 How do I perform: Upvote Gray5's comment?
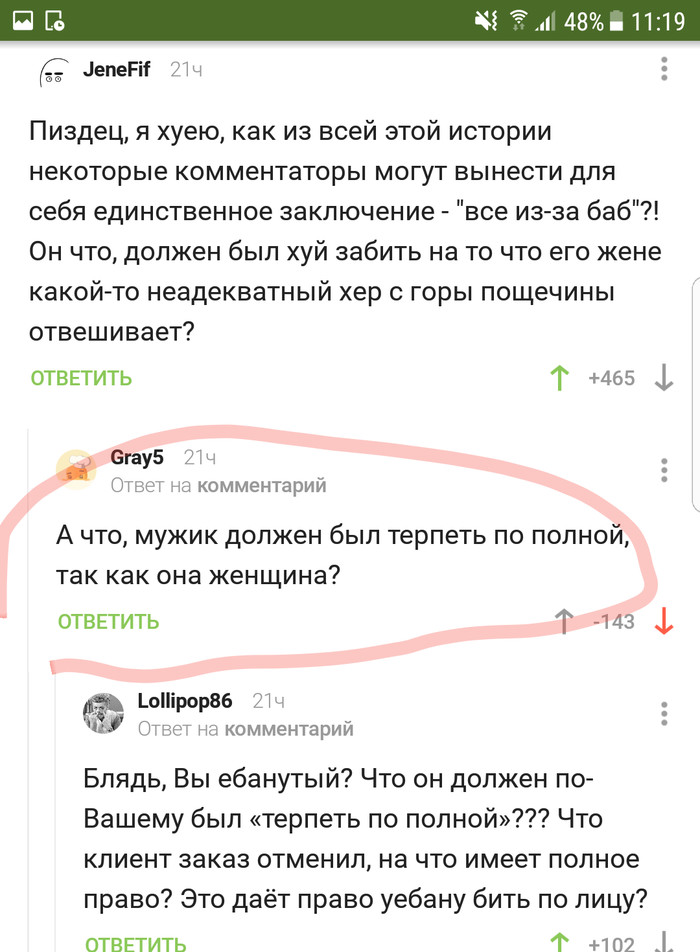click(x=565, y=622)
